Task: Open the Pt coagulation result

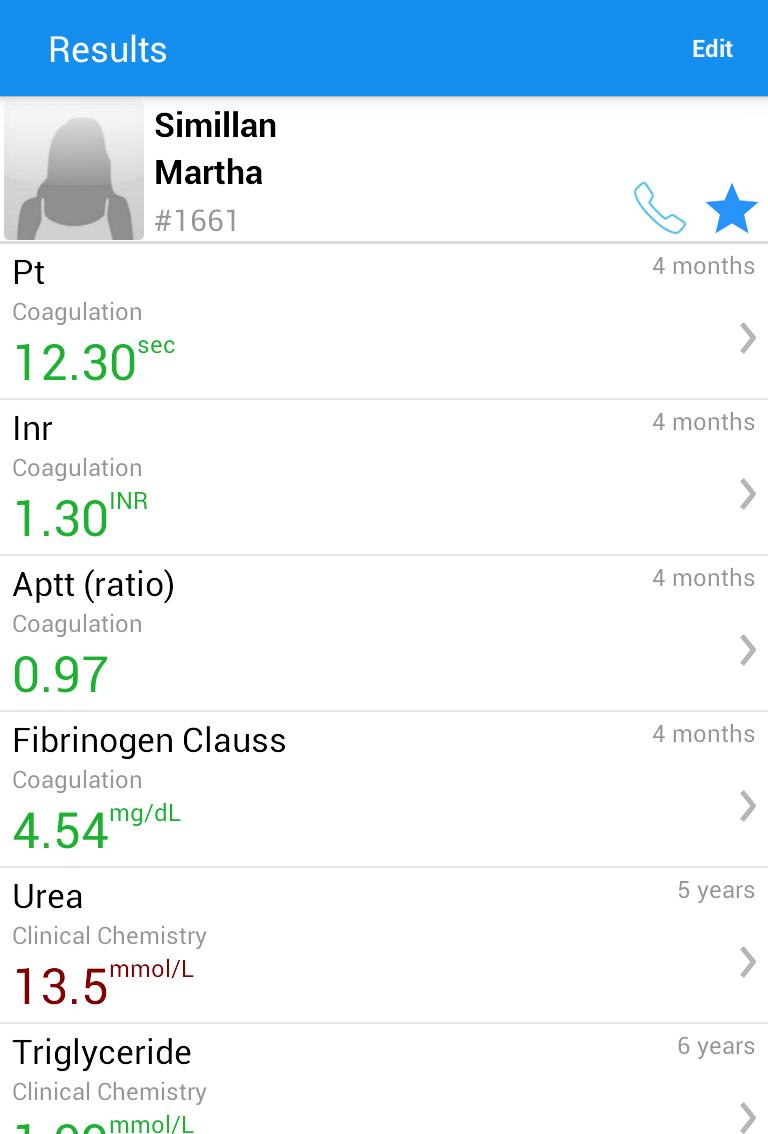Action: 384,322
